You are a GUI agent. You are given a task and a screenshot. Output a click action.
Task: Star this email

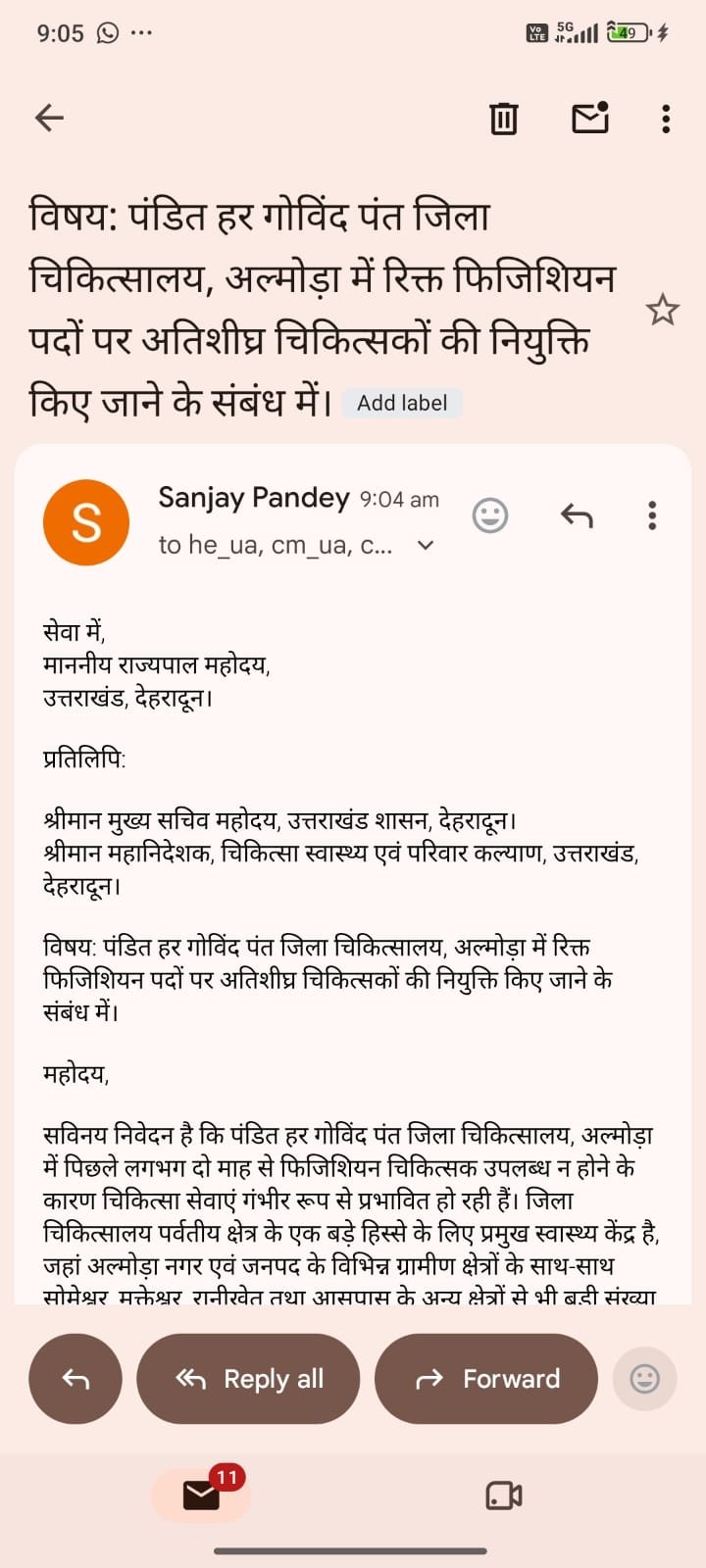pos(663,310)
